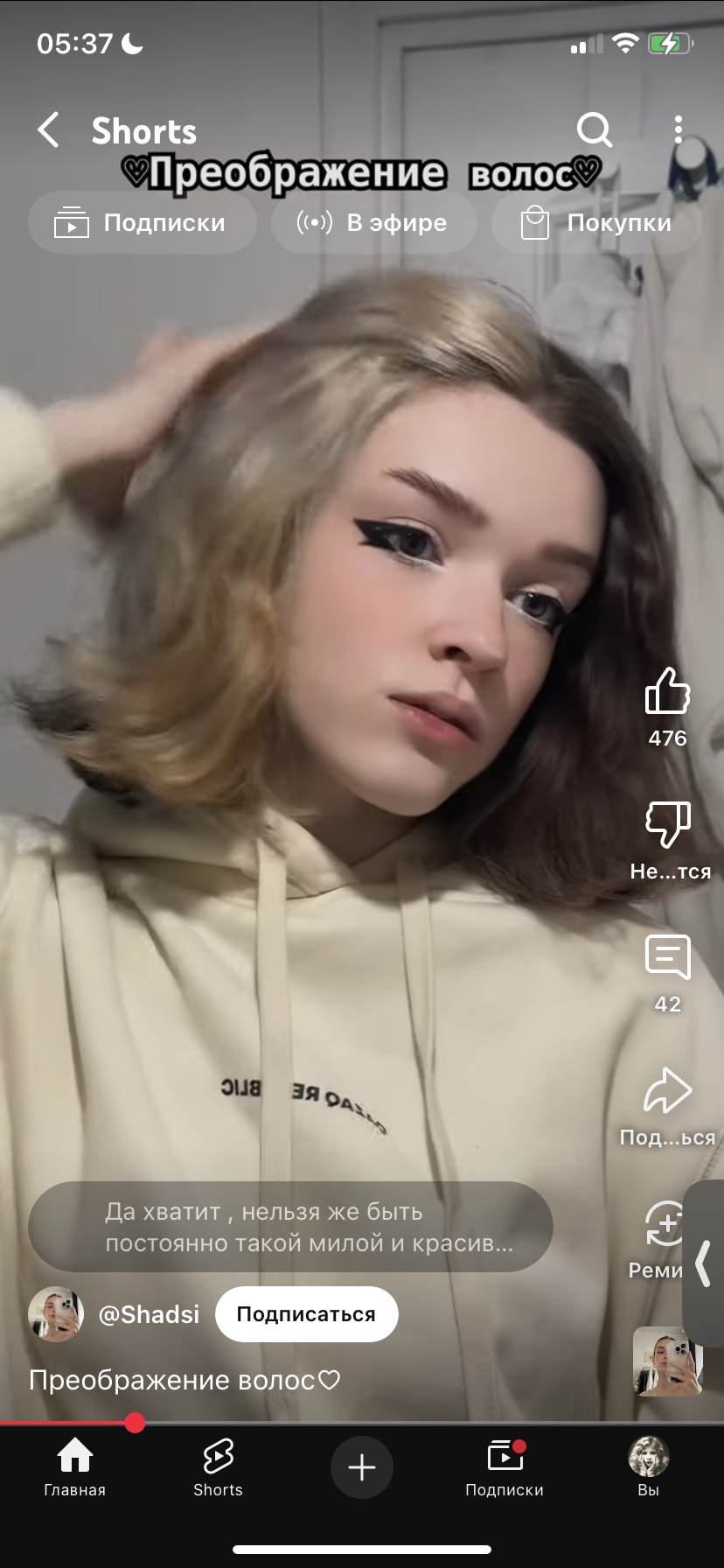Switch to the Shorts tab
This screenshot has height=1568, width=724.
[218, 1467]
